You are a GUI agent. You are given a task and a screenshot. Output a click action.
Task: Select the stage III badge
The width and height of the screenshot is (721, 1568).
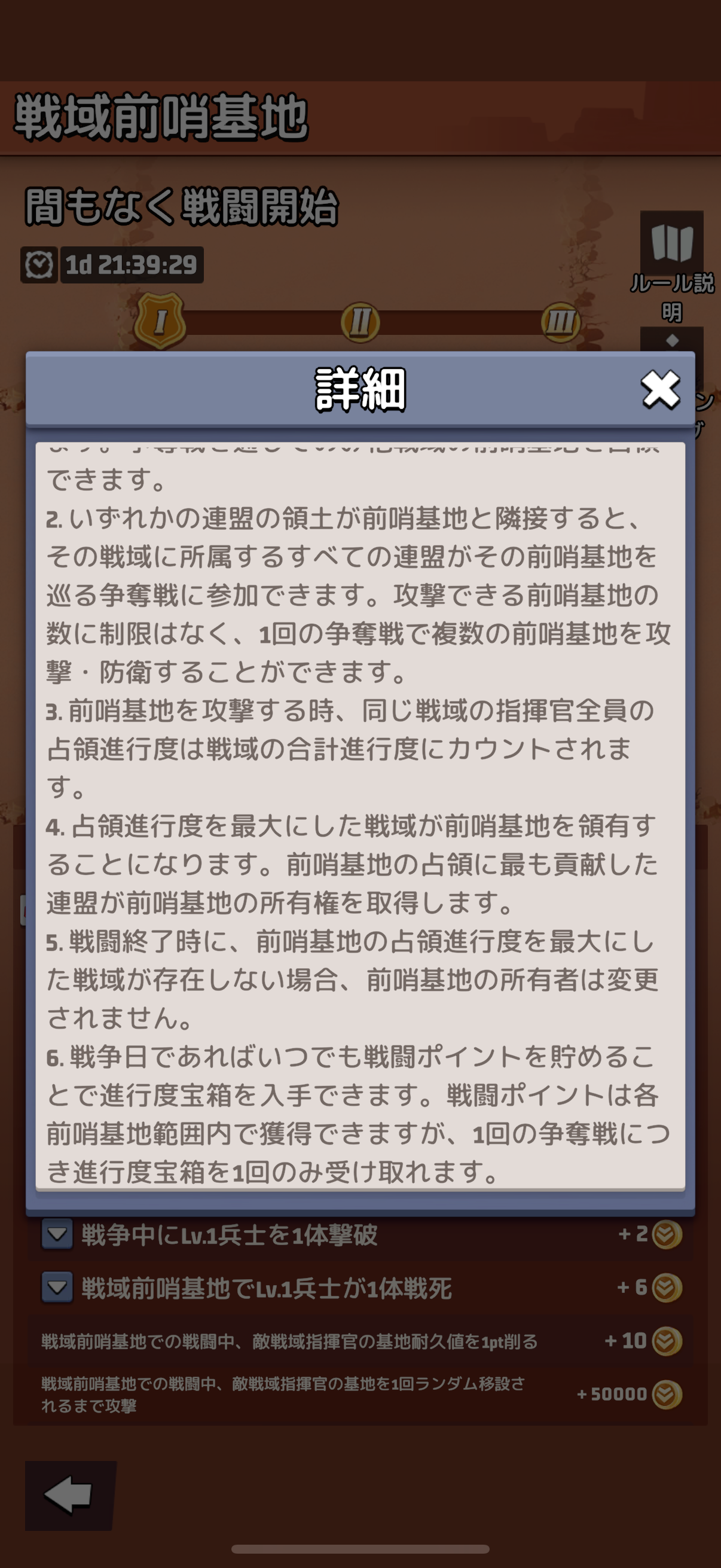click(x=560, y=322)
